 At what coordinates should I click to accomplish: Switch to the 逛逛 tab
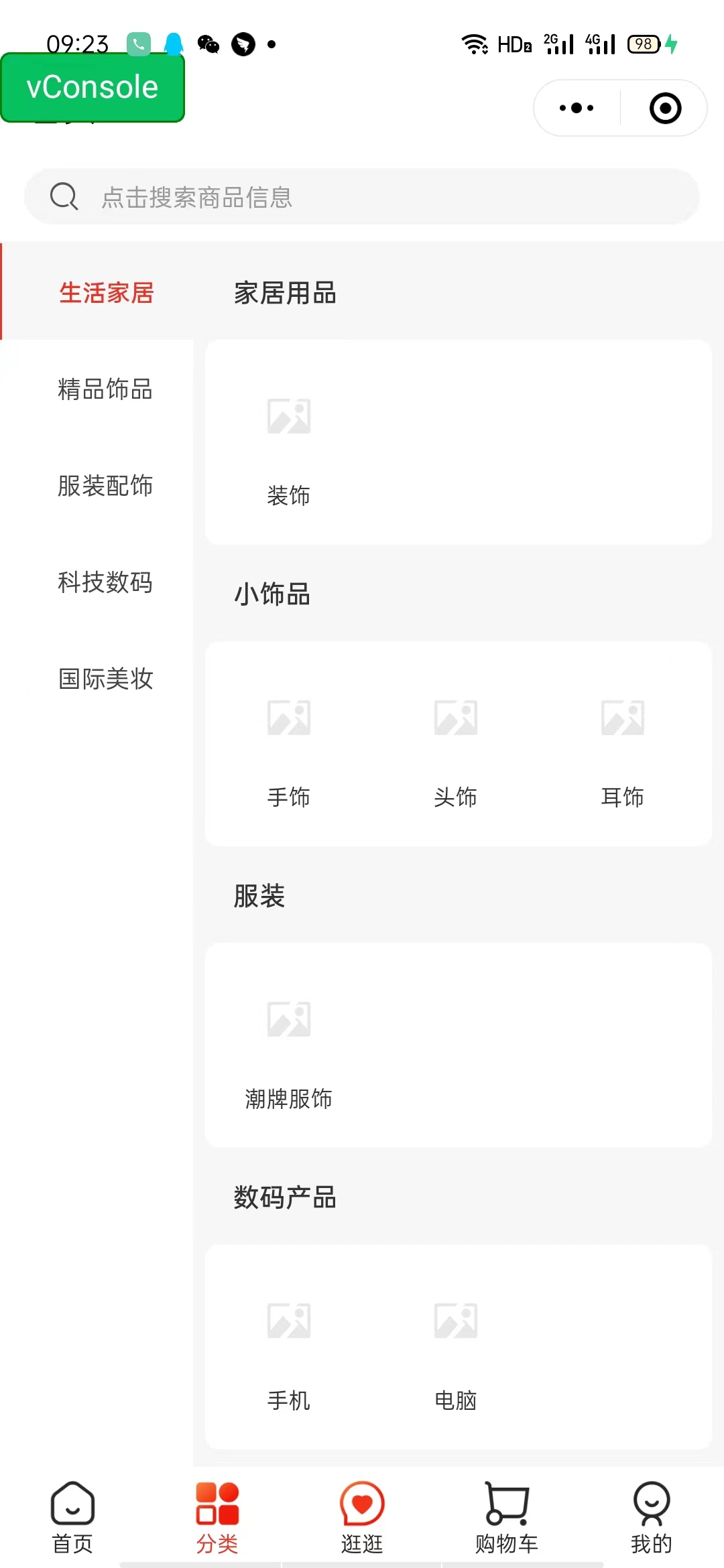coord(362,1517)
